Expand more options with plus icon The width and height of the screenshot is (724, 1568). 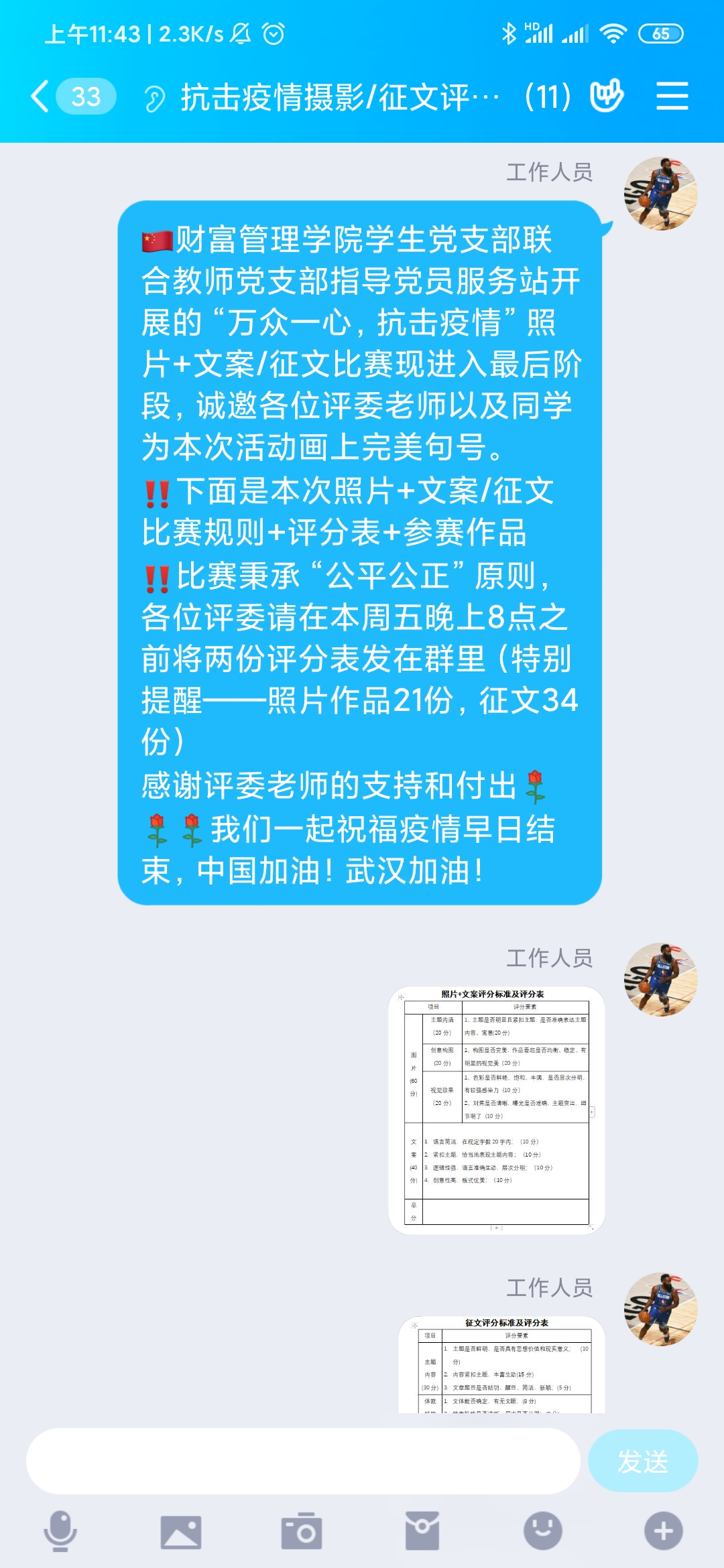tap(663, 1531)
